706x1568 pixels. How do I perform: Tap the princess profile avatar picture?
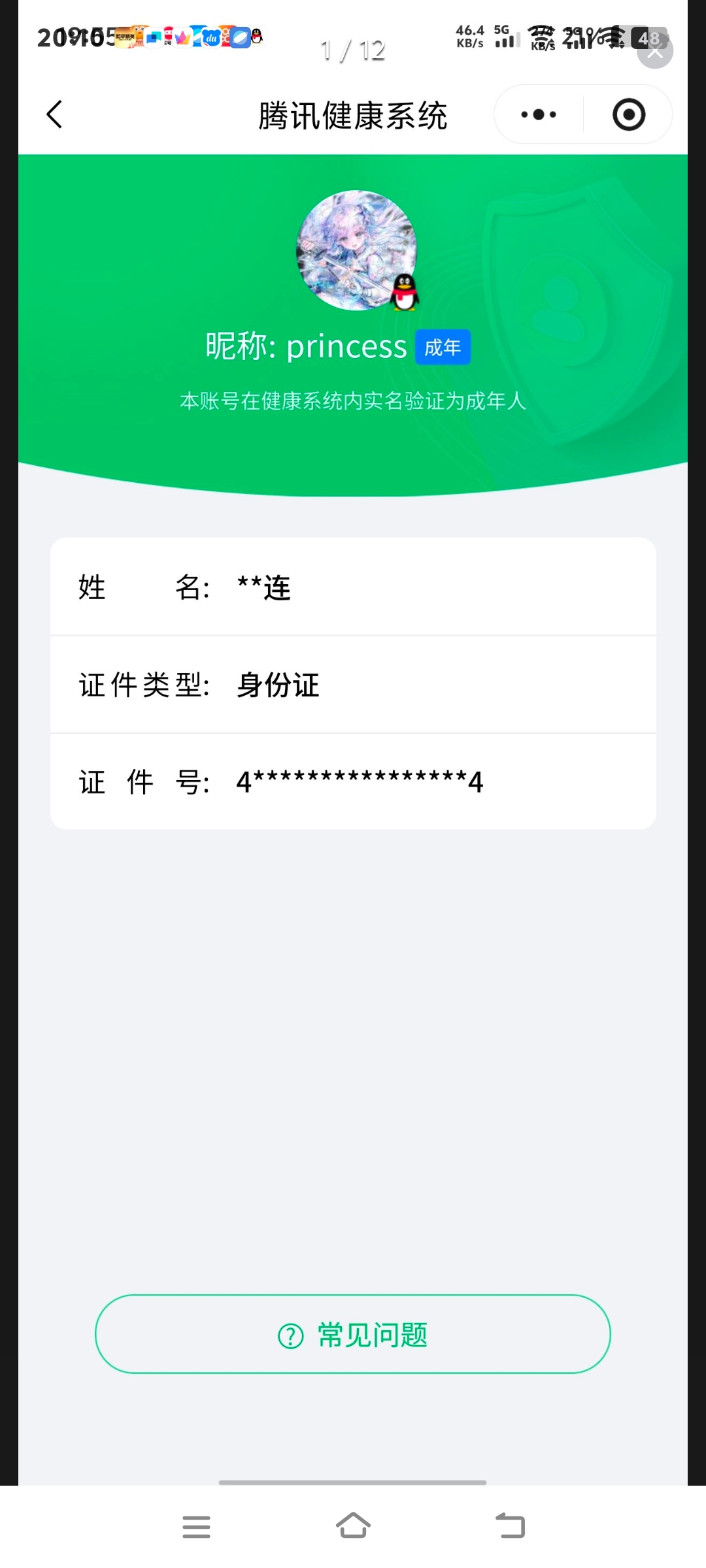coord(355,252)
